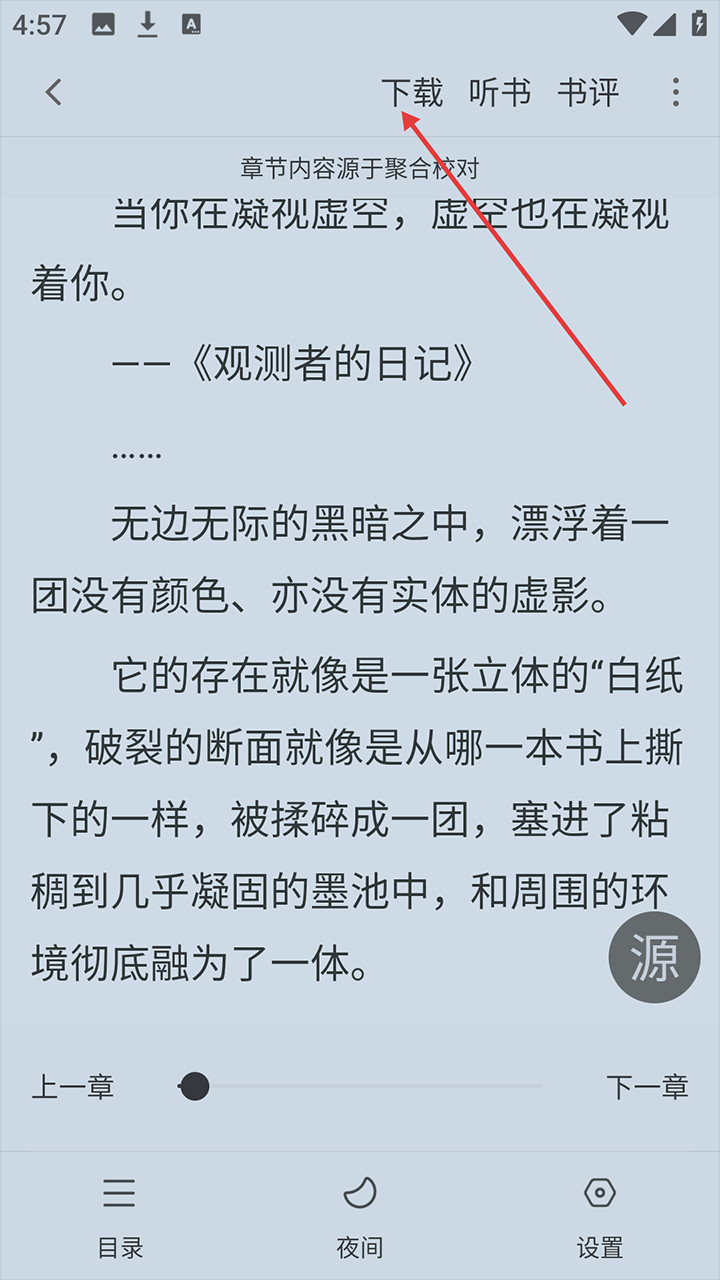This screenshot has width=720, height=1280.
Task: Download the book using 下载
Action: pyautogui.click(x=413, y=92)
